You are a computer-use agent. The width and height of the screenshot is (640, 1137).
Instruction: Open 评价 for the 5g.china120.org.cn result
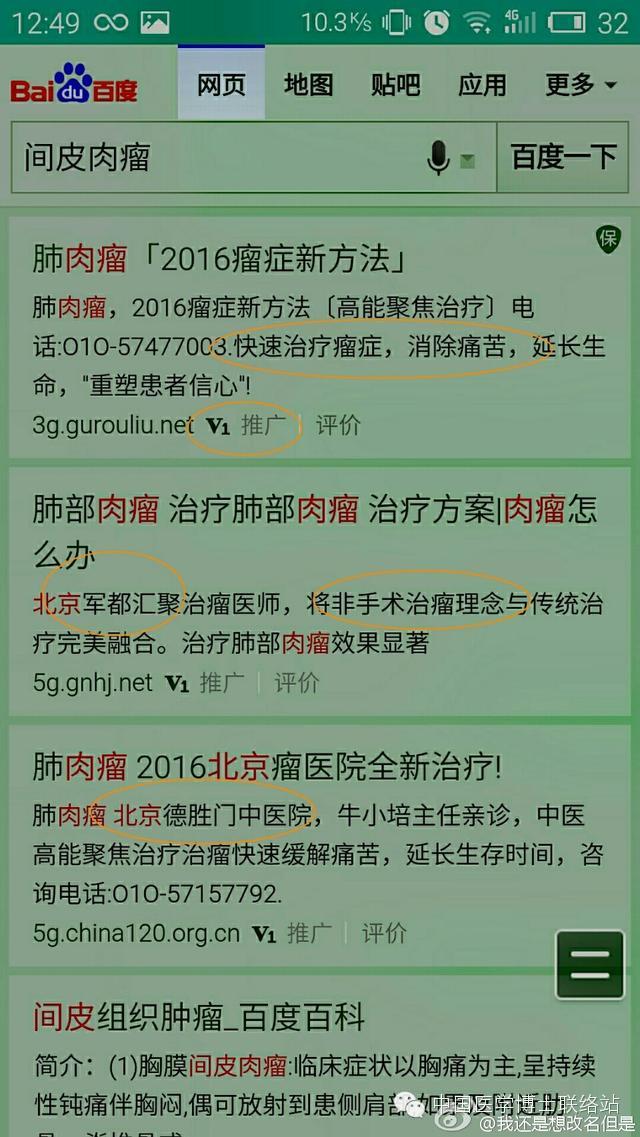pos(384,933)
